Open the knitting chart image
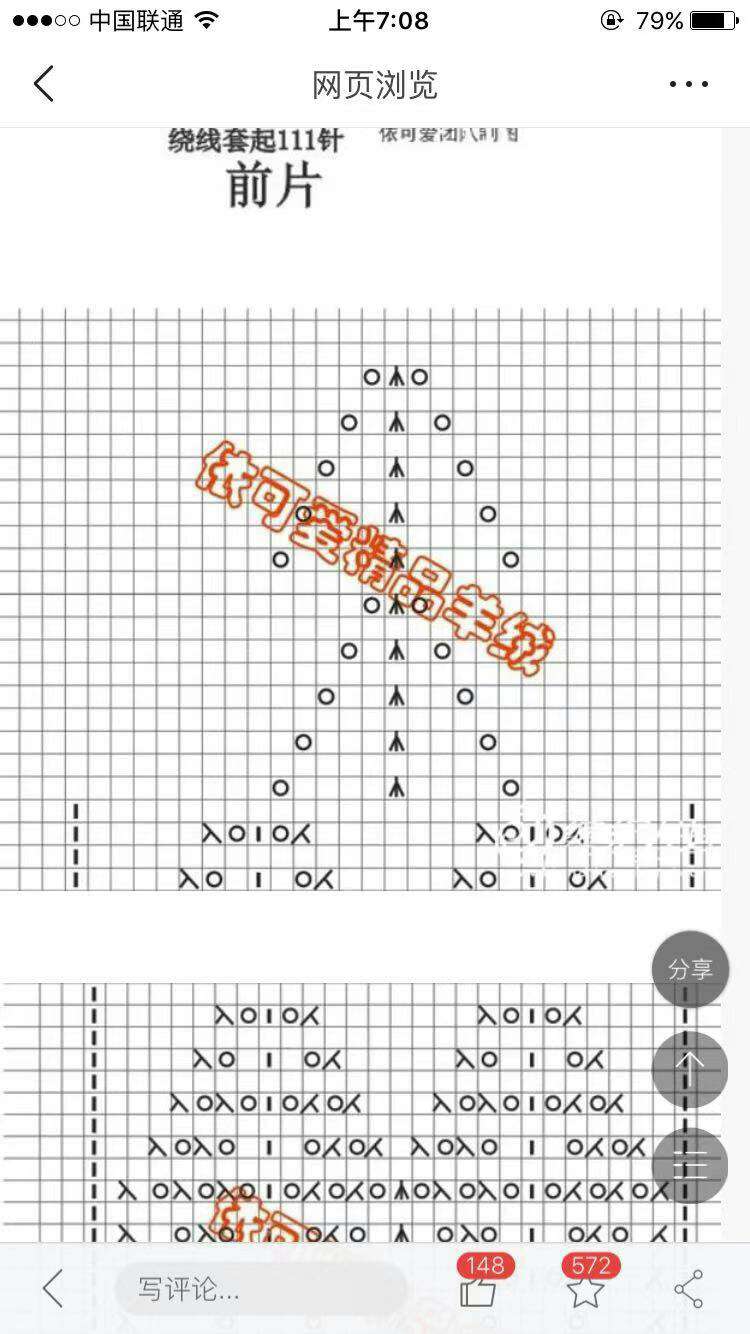The height and width of the screenshot is (1334, 750). click(x=360, y=600)
